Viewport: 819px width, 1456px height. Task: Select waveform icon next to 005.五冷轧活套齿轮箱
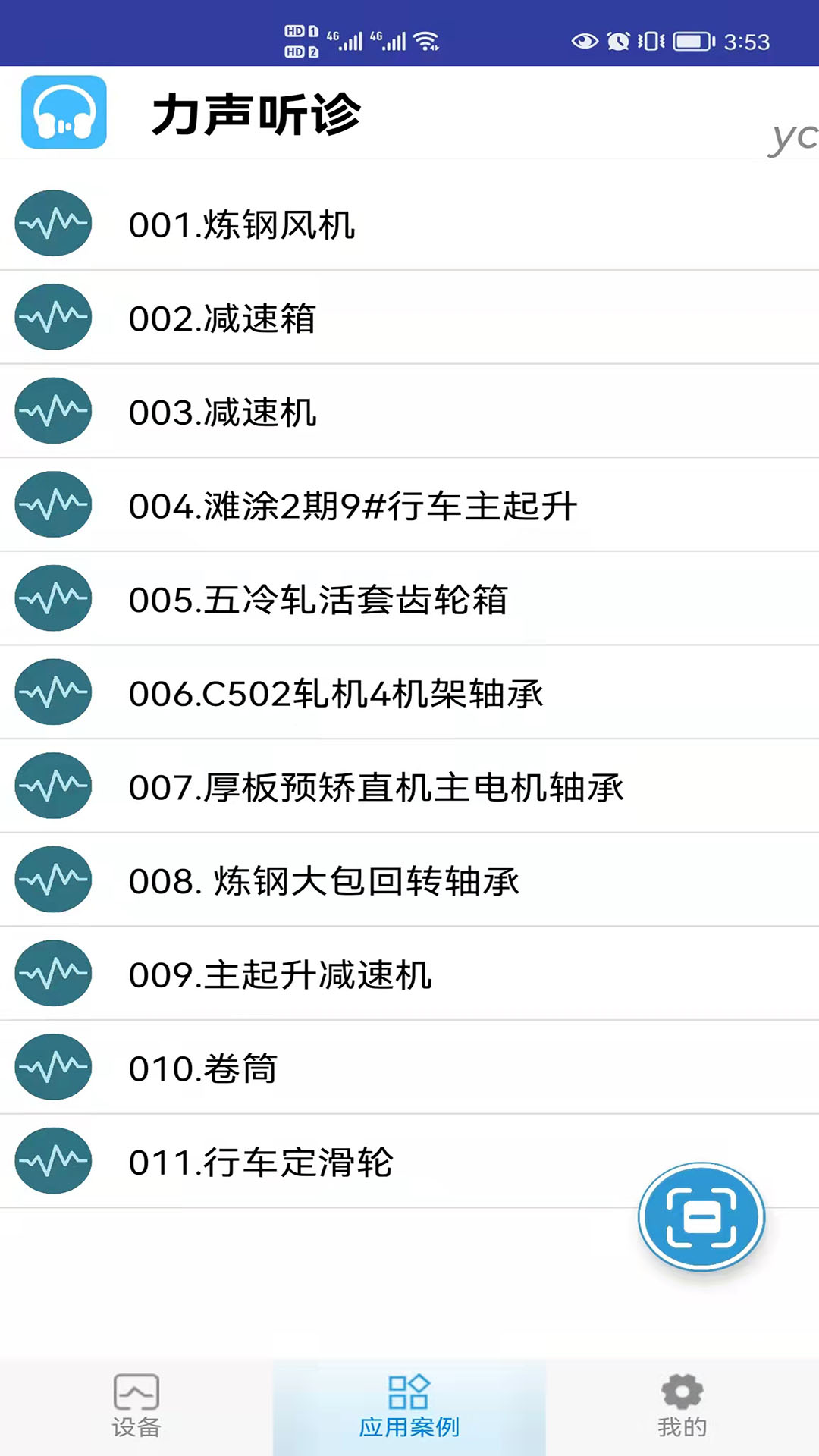[x=52, y=599]
